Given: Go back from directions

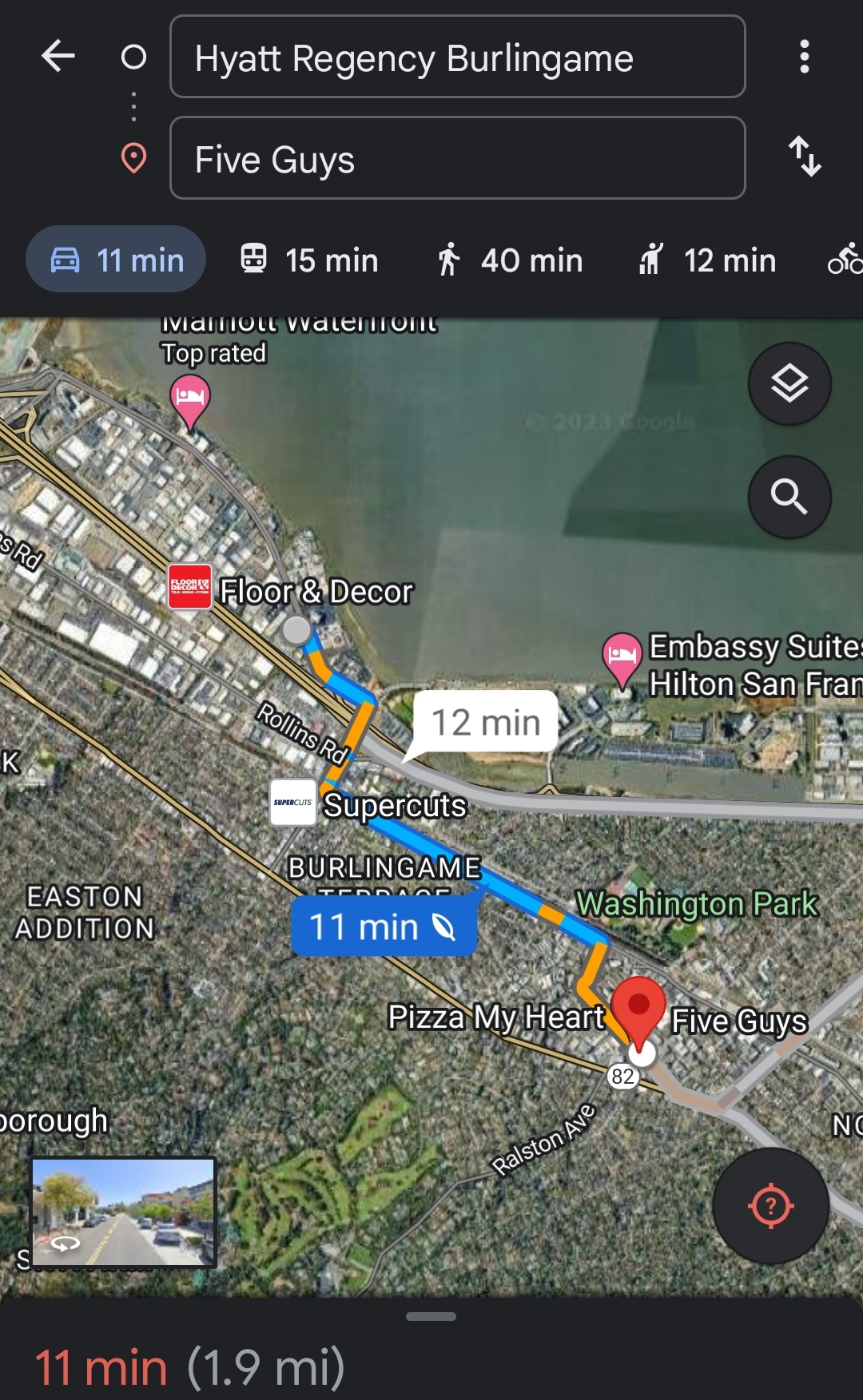Looking at the screenshot, I should [58, 56].
